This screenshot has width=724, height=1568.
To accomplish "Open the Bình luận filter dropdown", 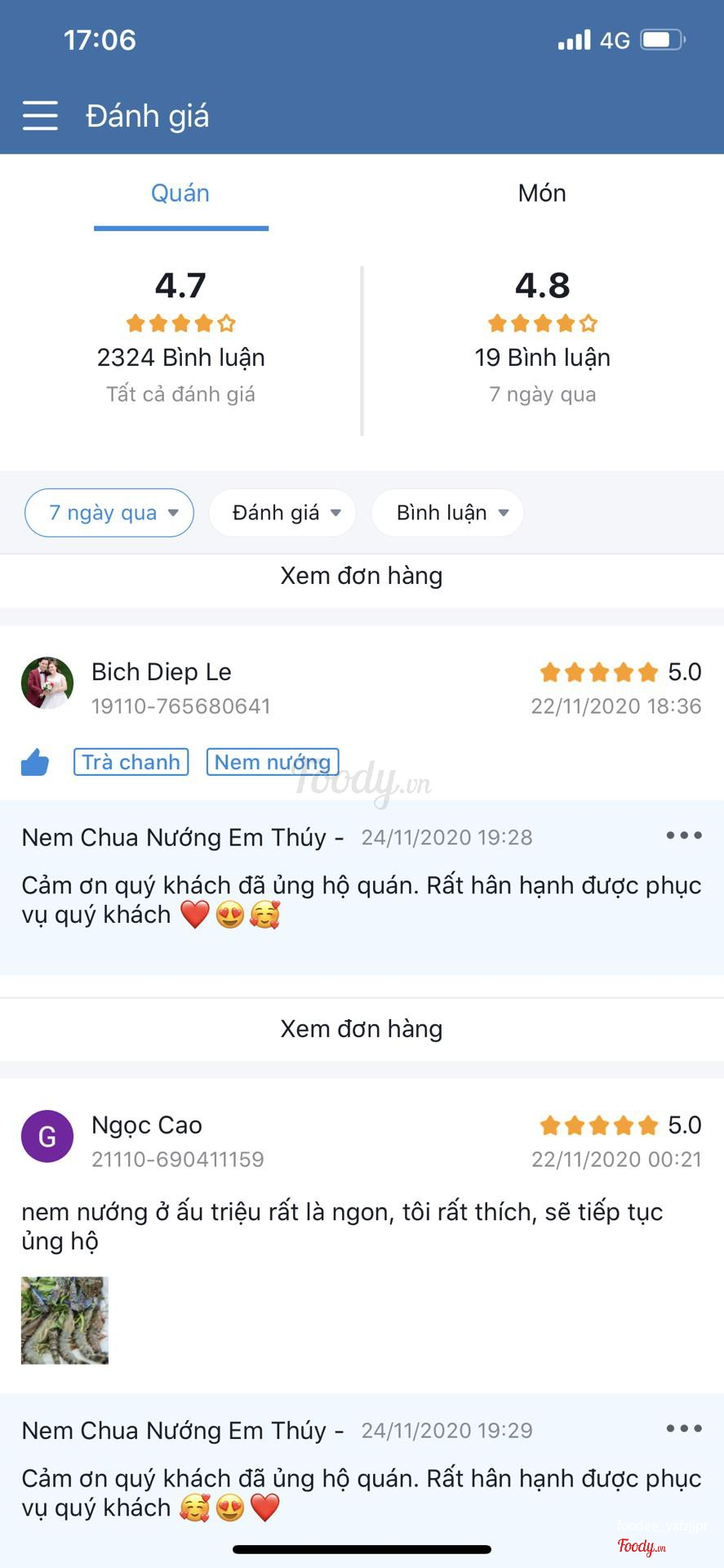I will tap(447, 513).
